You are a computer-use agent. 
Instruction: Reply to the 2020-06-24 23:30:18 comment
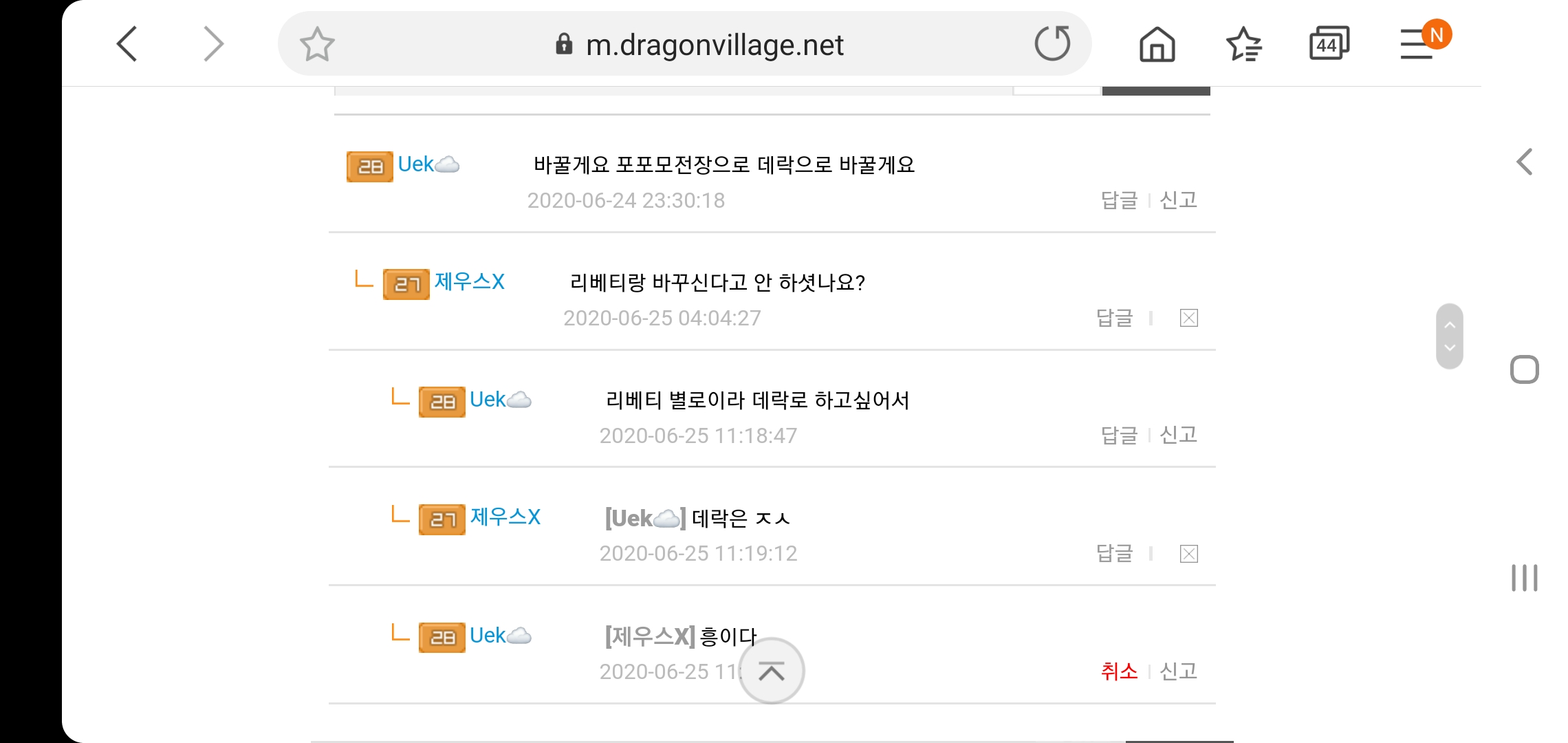pyautogui.click(x=1120, y=200)
